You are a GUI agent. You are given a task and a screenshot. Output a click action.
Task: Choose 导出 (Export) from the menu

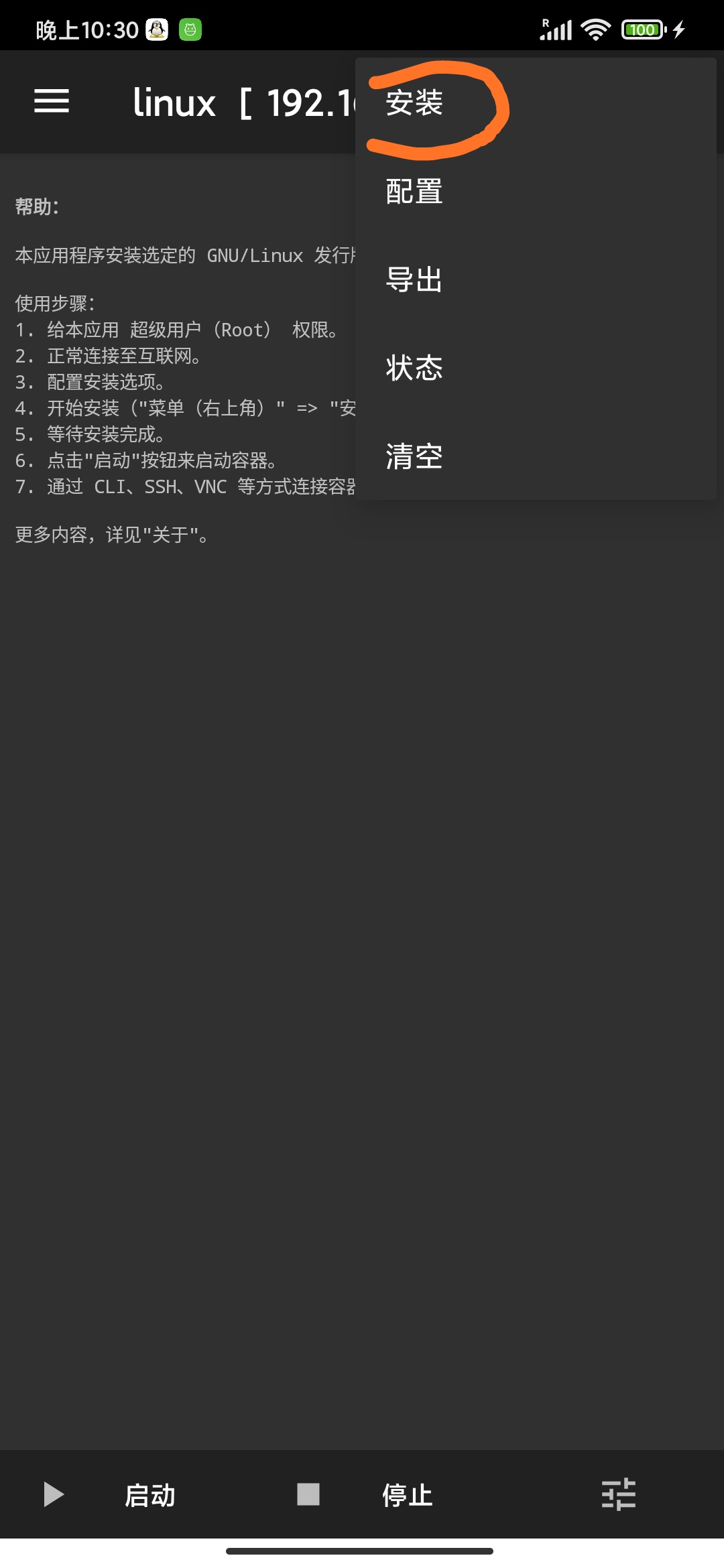pos(414,280)
